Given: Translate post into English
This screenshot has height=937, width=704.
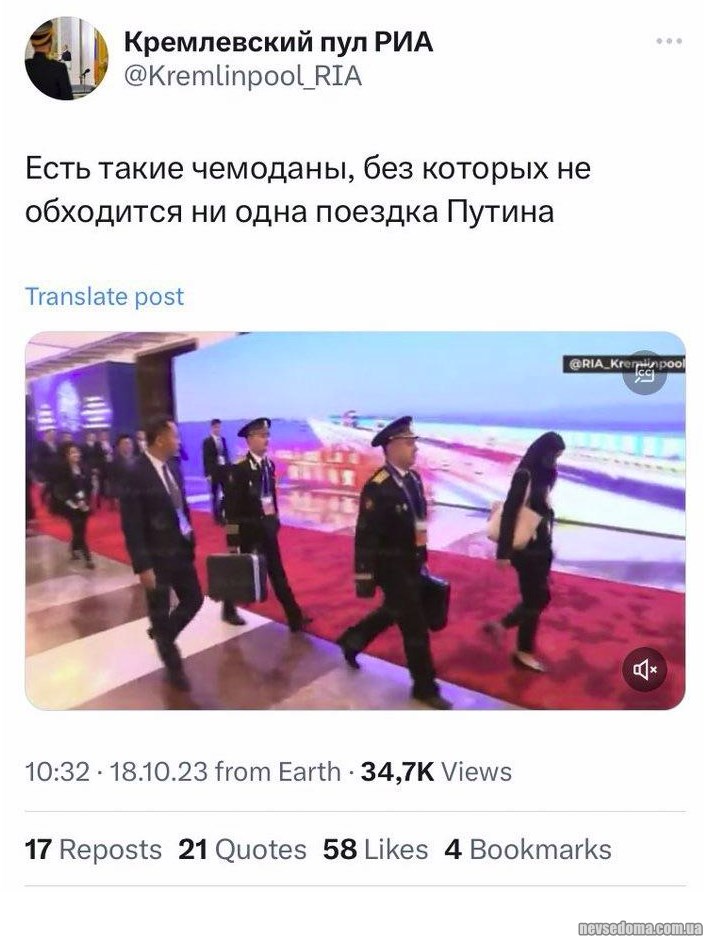Looking at the screenshot, I should pyautogui.click(x=104, y=296).
